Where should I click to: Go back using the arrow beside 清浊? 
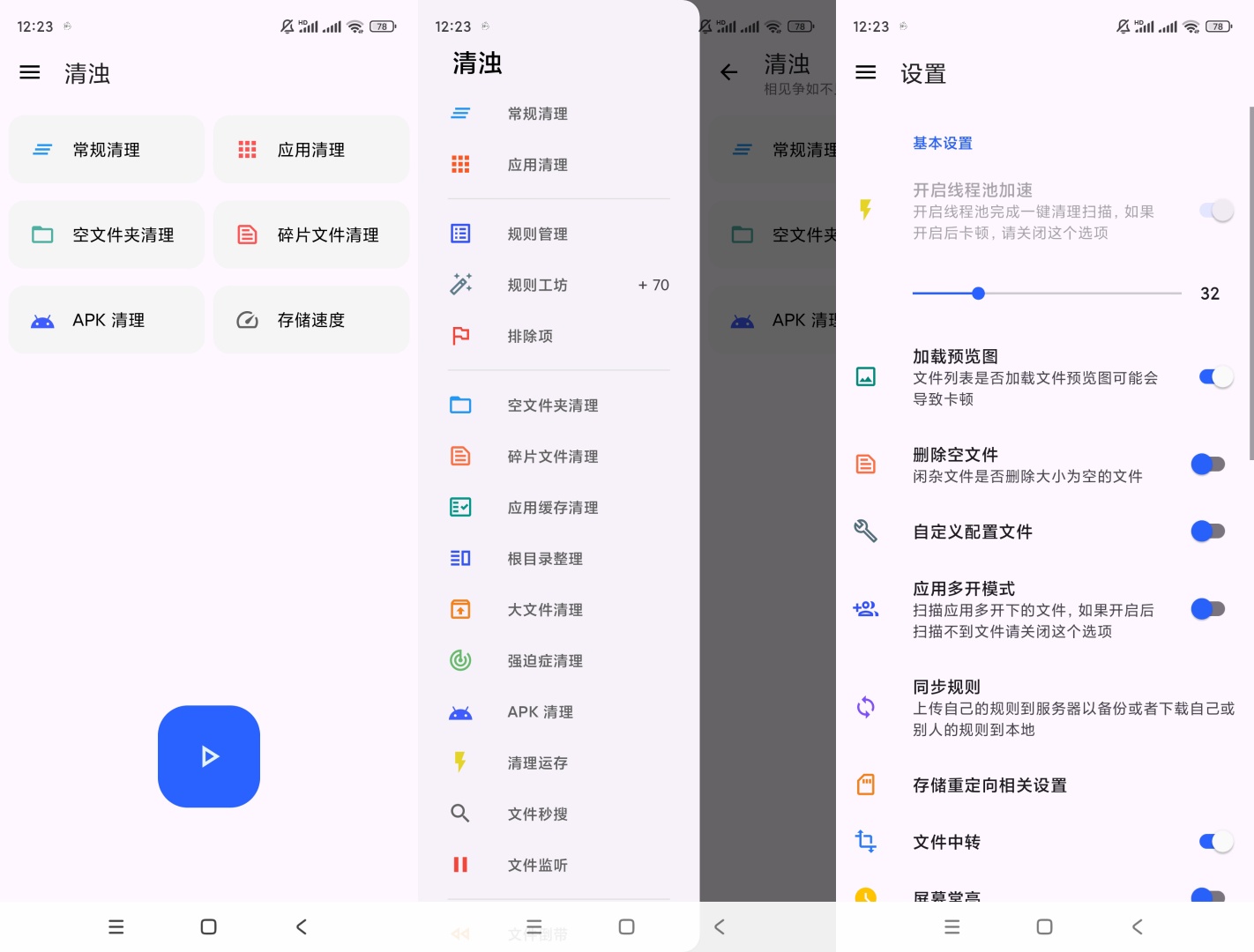(728, 72)
